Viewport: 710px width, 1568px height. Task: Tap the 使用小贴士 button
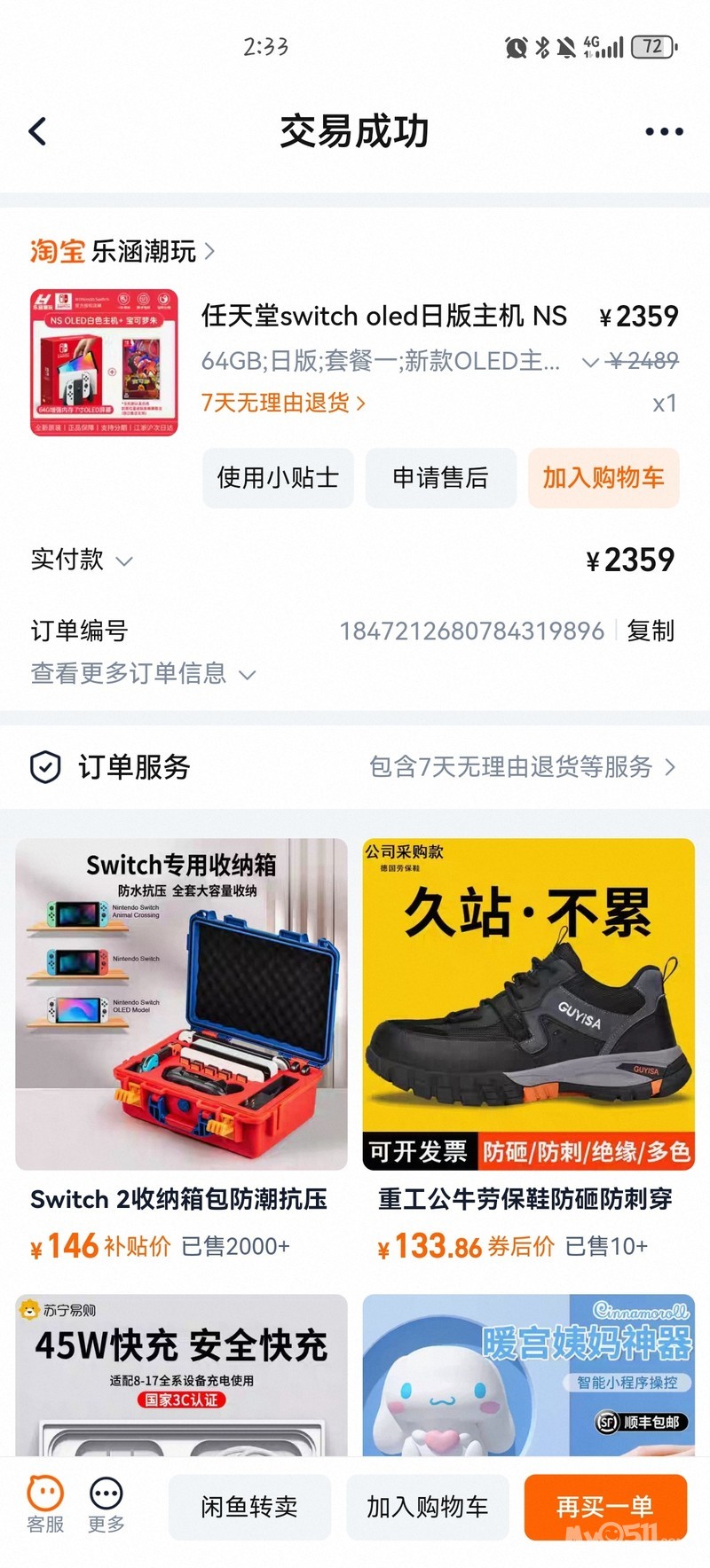click(x=278, y=478)
